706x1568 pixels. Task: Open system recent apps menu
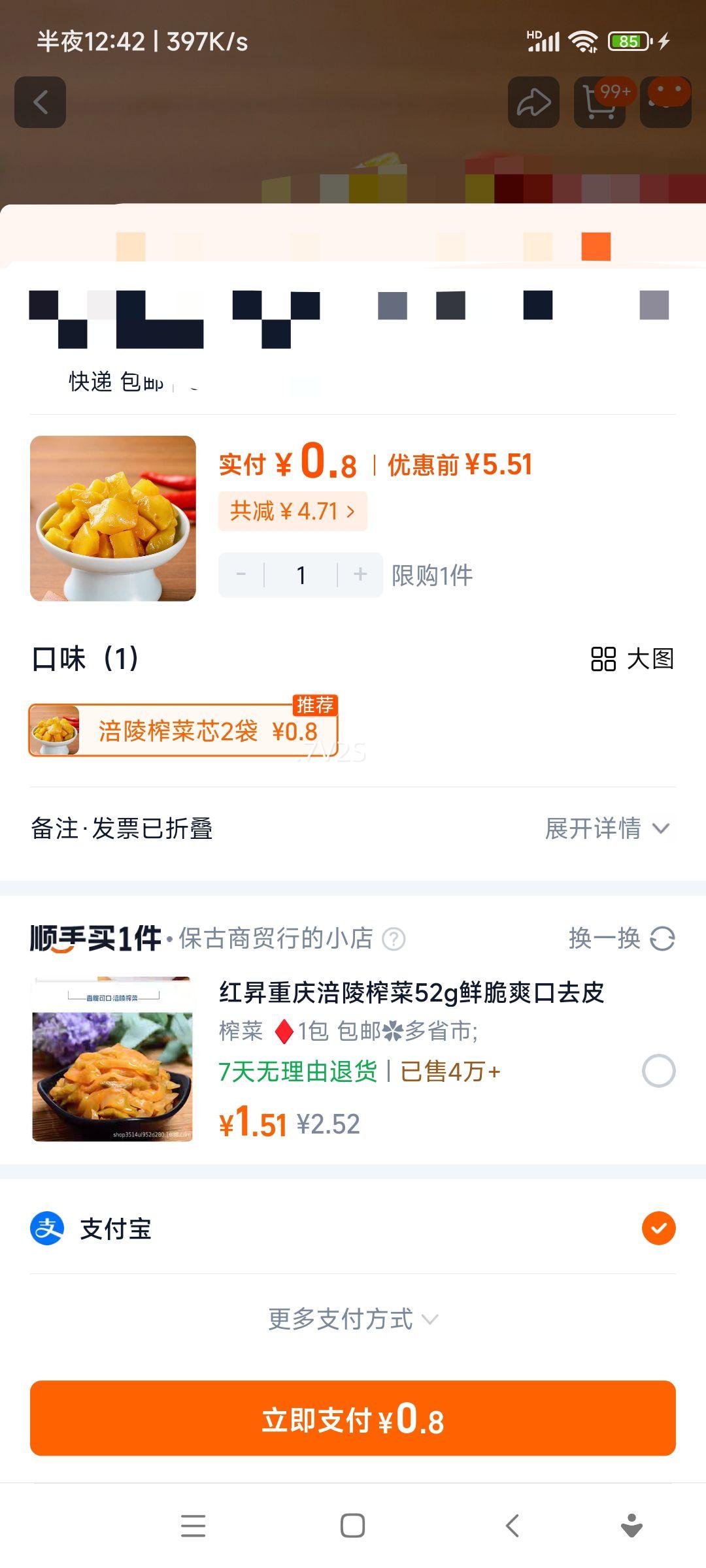coord(193,1526)
